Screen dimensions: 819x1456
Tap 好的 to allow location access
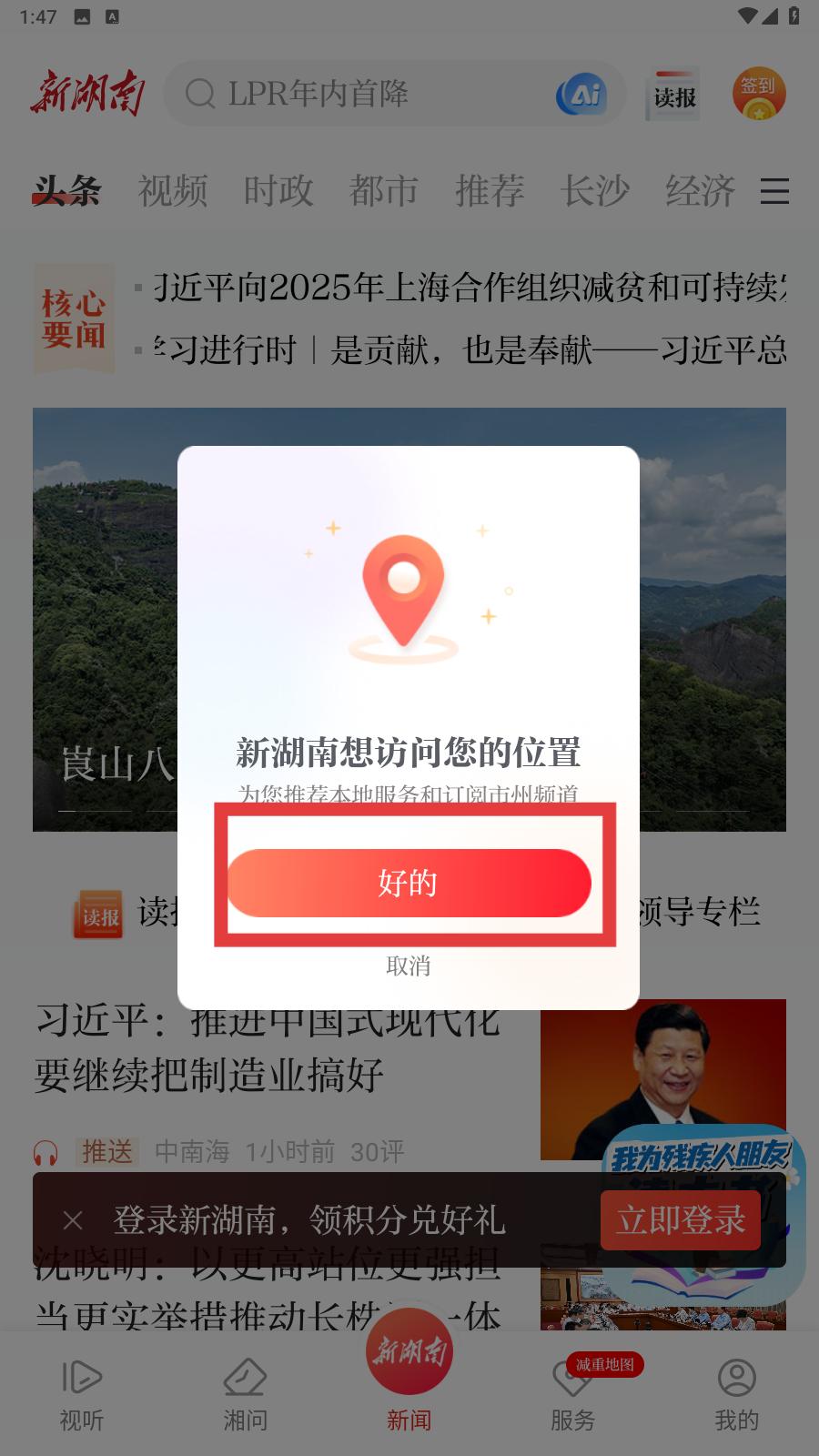point(409,883)
